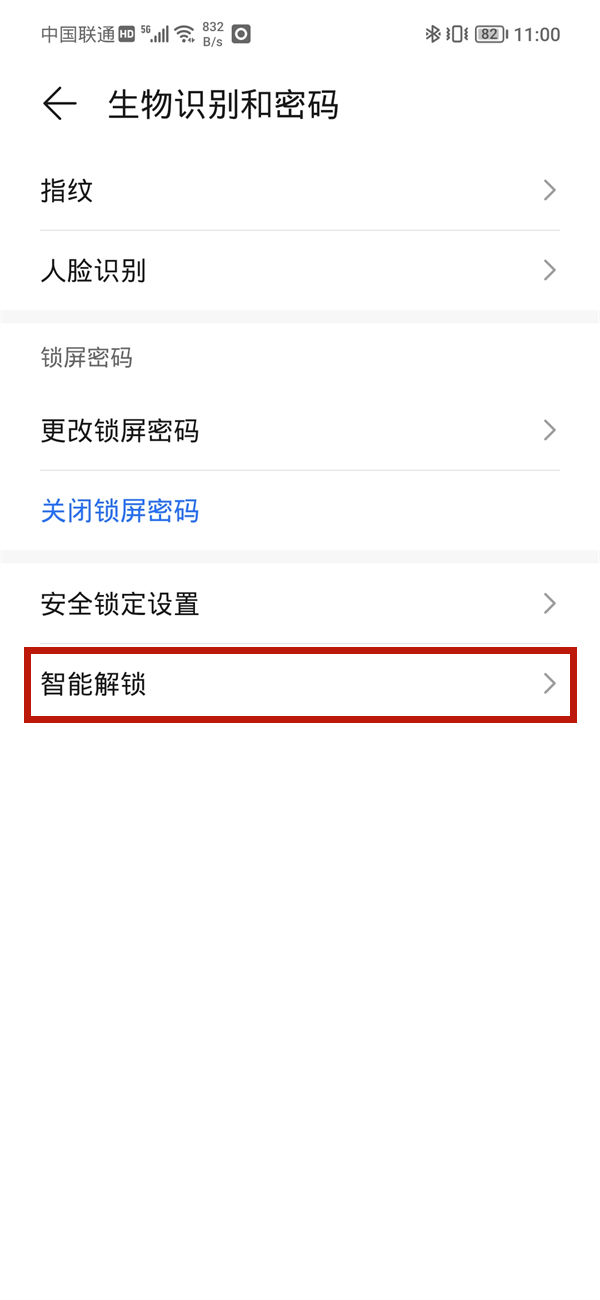Open 更改锁屏密码

coord(300,430)
